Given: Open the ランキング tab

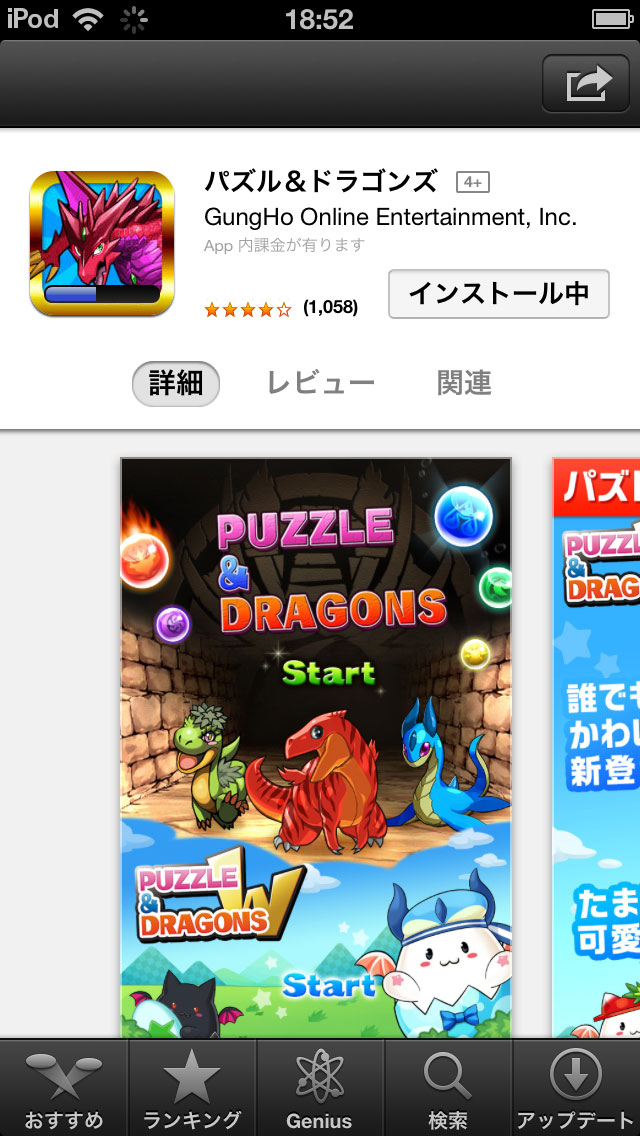Looking at the screenshot, I should [192, 1087].
